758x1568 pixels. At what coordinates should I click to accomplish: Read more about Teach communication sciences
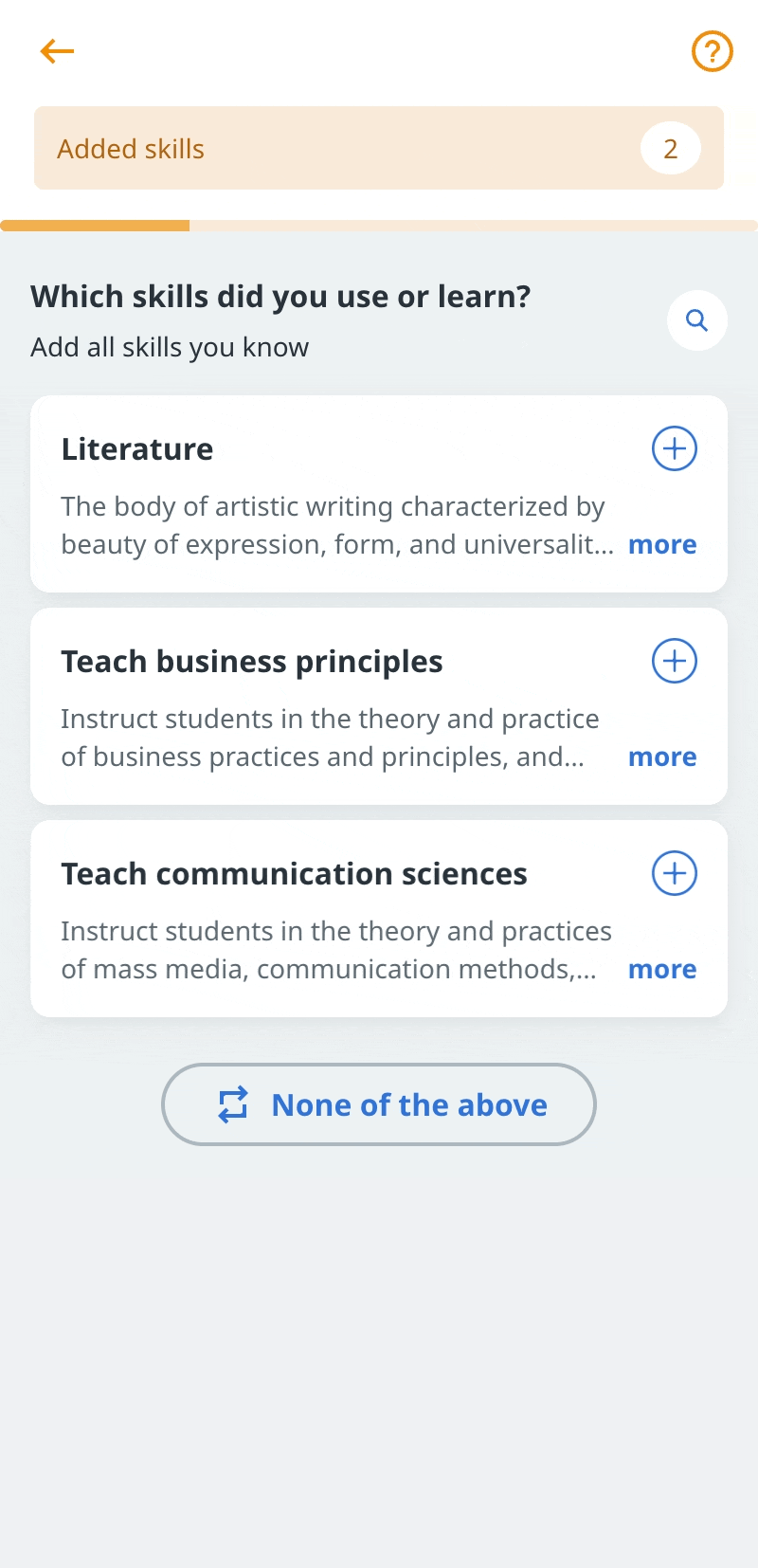662,969
